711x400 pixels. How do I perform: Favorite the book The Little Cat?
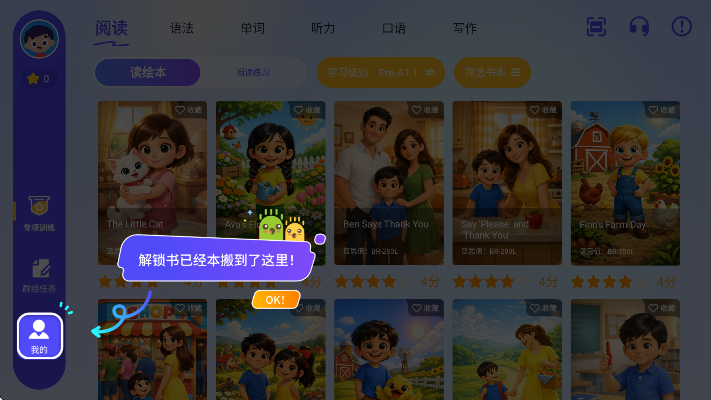pyautogui.click(x=189, y=109)
